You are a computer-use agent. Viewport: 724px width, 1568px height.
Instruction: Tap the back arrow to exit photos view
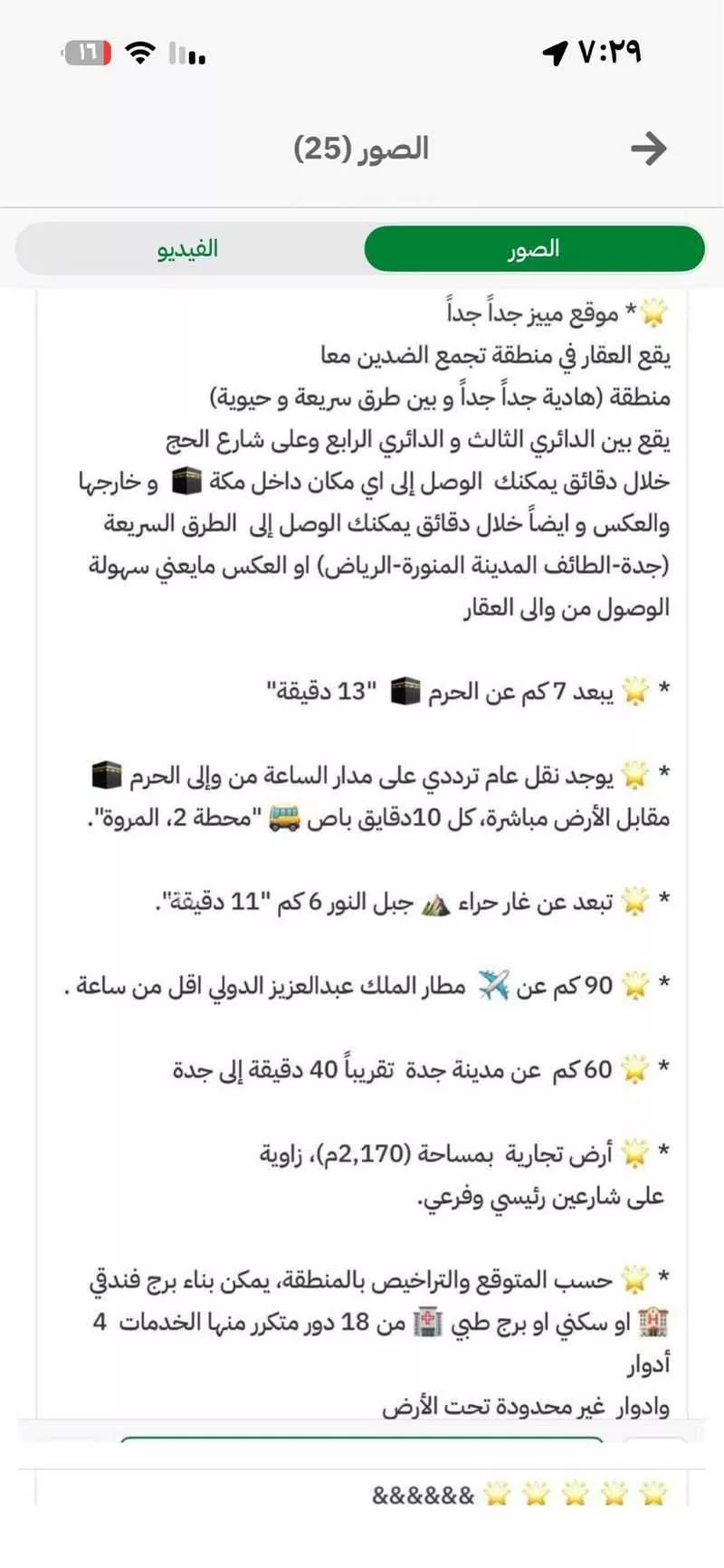[648, 148]
